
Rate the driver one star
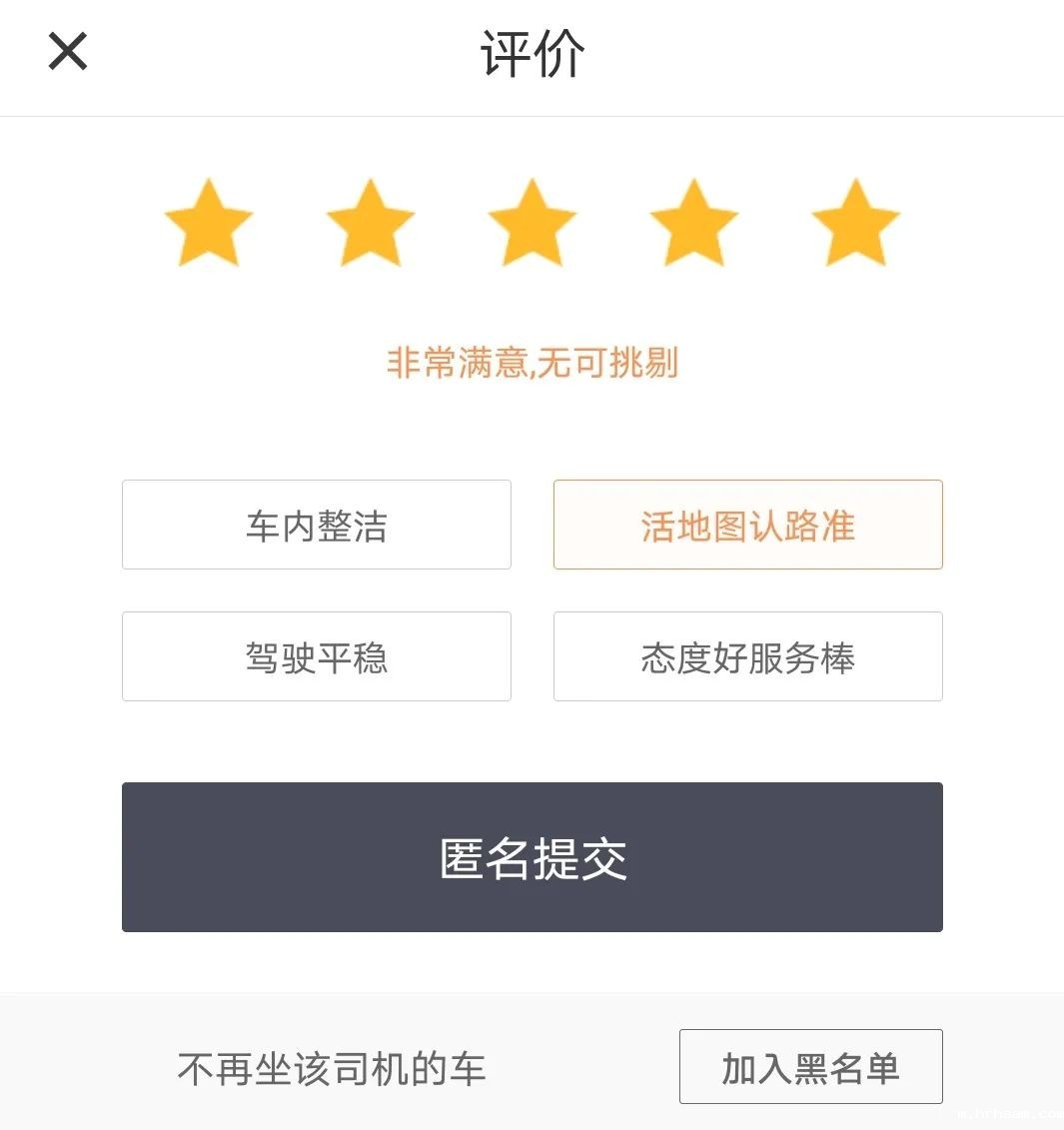coord(208,223)
